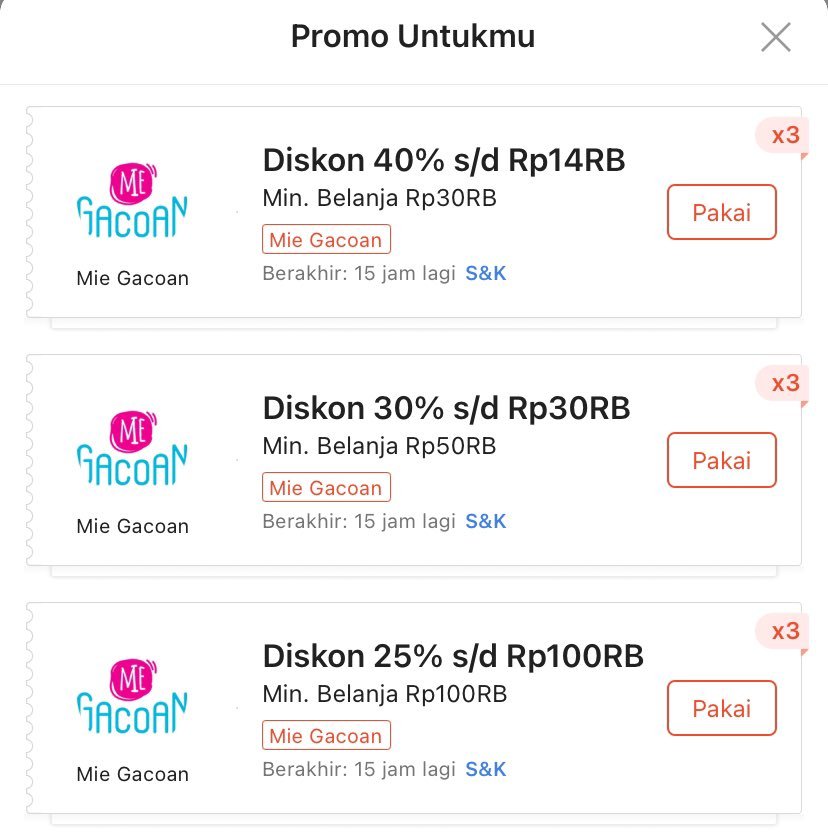Tap Pakai on the Diskon 40% voucher
The image size is (828, 840).
721,212
